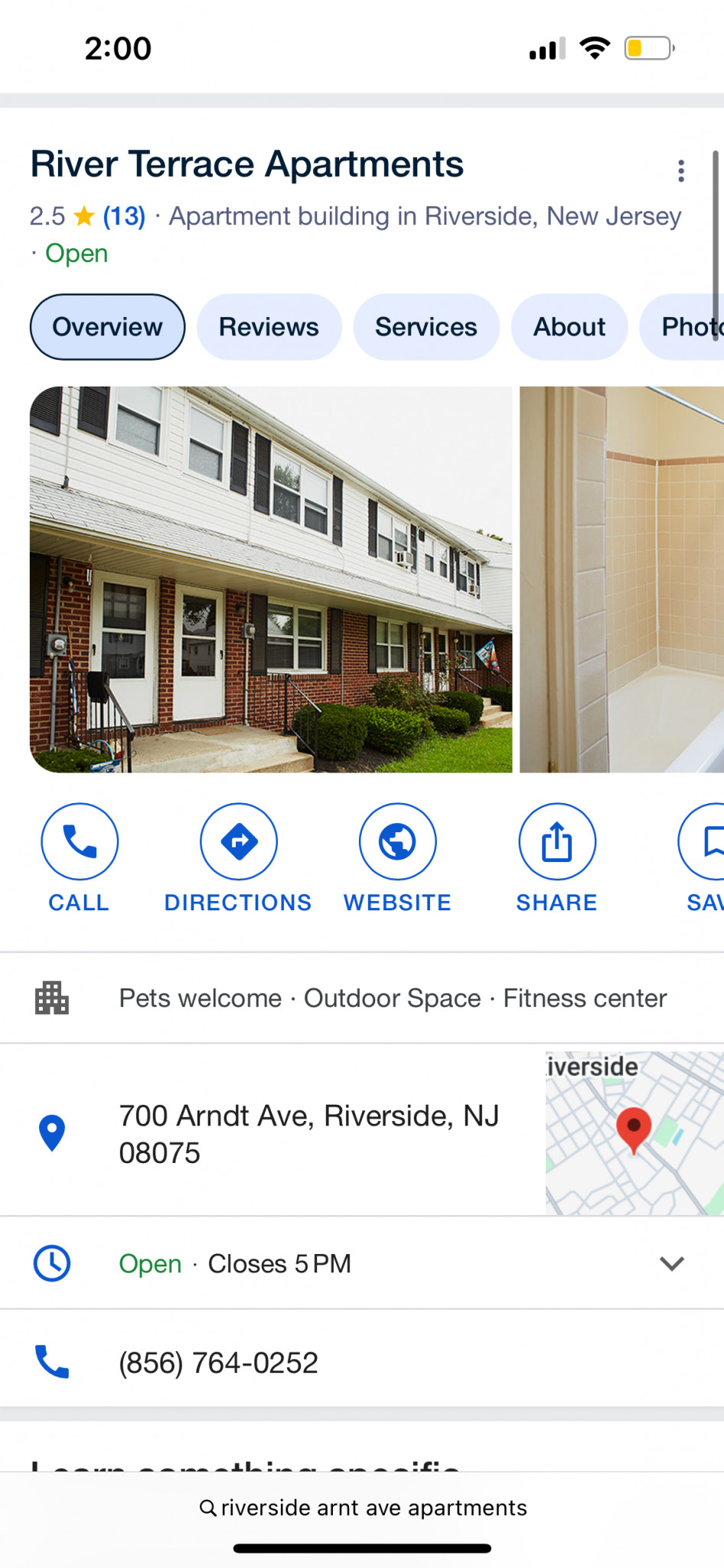Open the apartment building exterior photo
This screenshot has height=1568, width=724.
(271, 580)
